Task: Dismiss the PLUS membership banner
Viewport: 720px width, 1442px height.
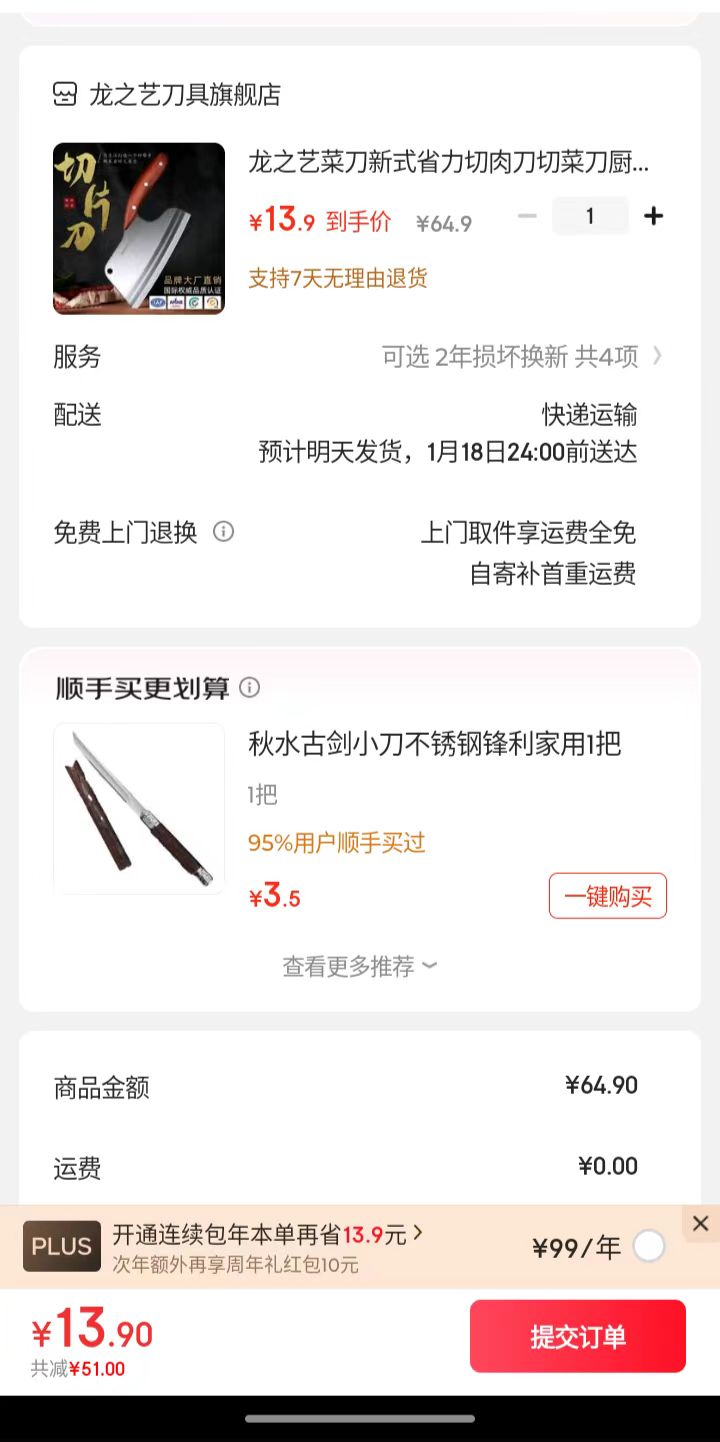Action: [x=700, y=1223]
